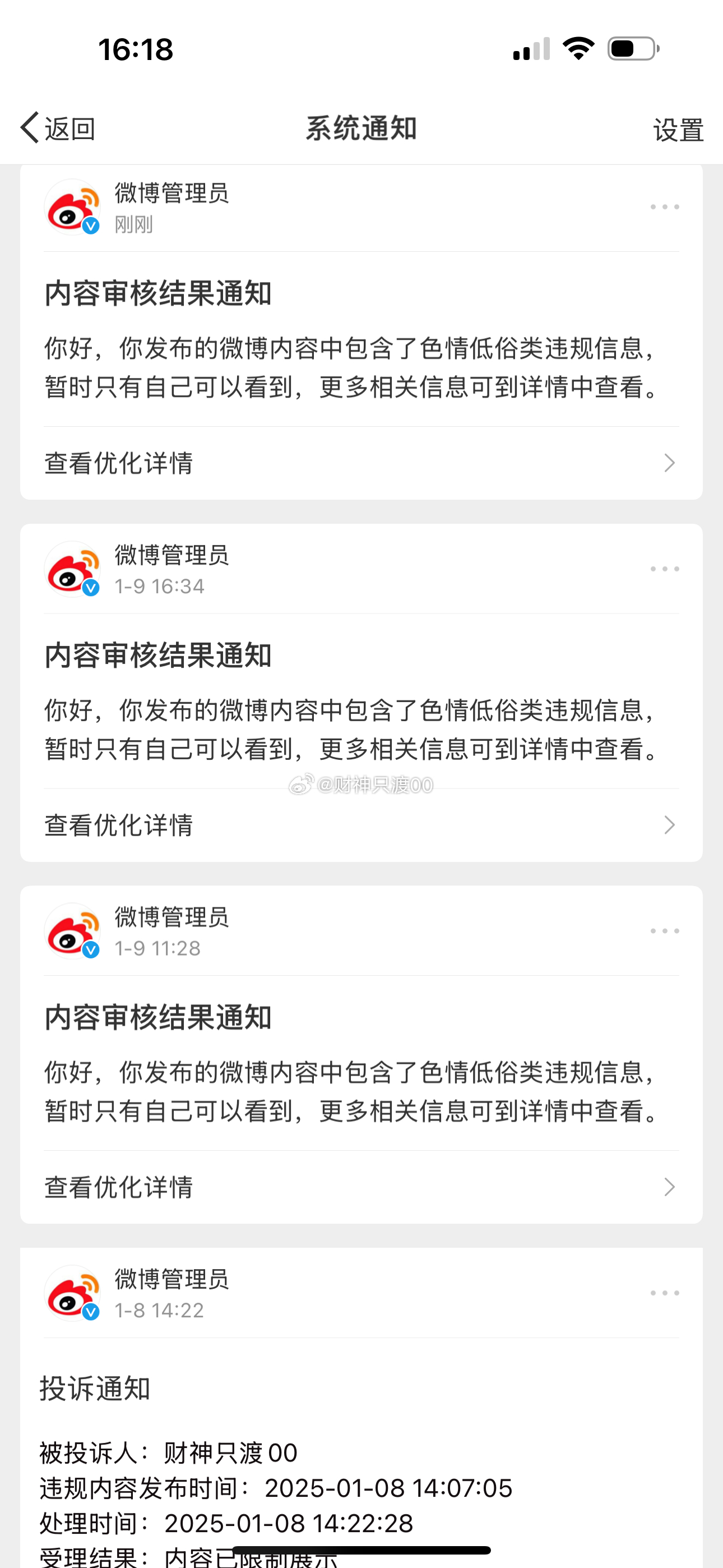
Task: Open the three-dot menu on the 1-9 16:34 notification
Action: coord(665,569)
